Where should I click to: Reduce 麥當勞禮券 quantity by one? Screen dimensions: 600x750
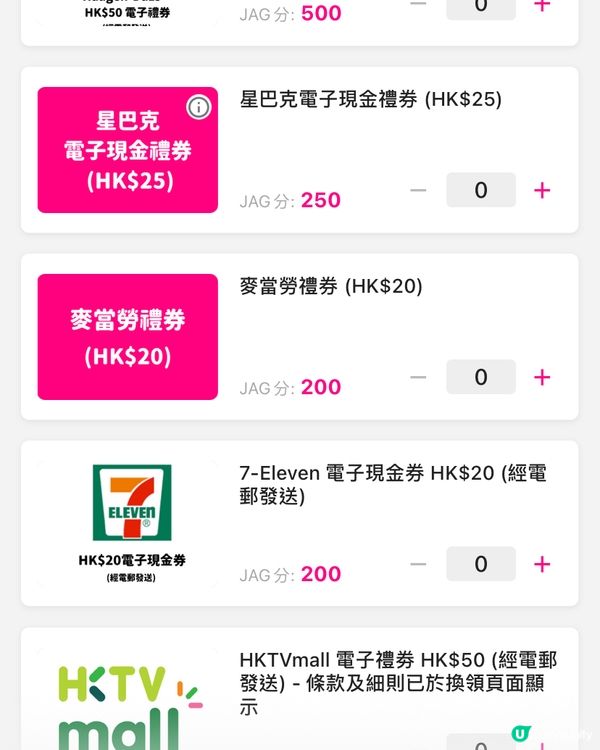418,377
